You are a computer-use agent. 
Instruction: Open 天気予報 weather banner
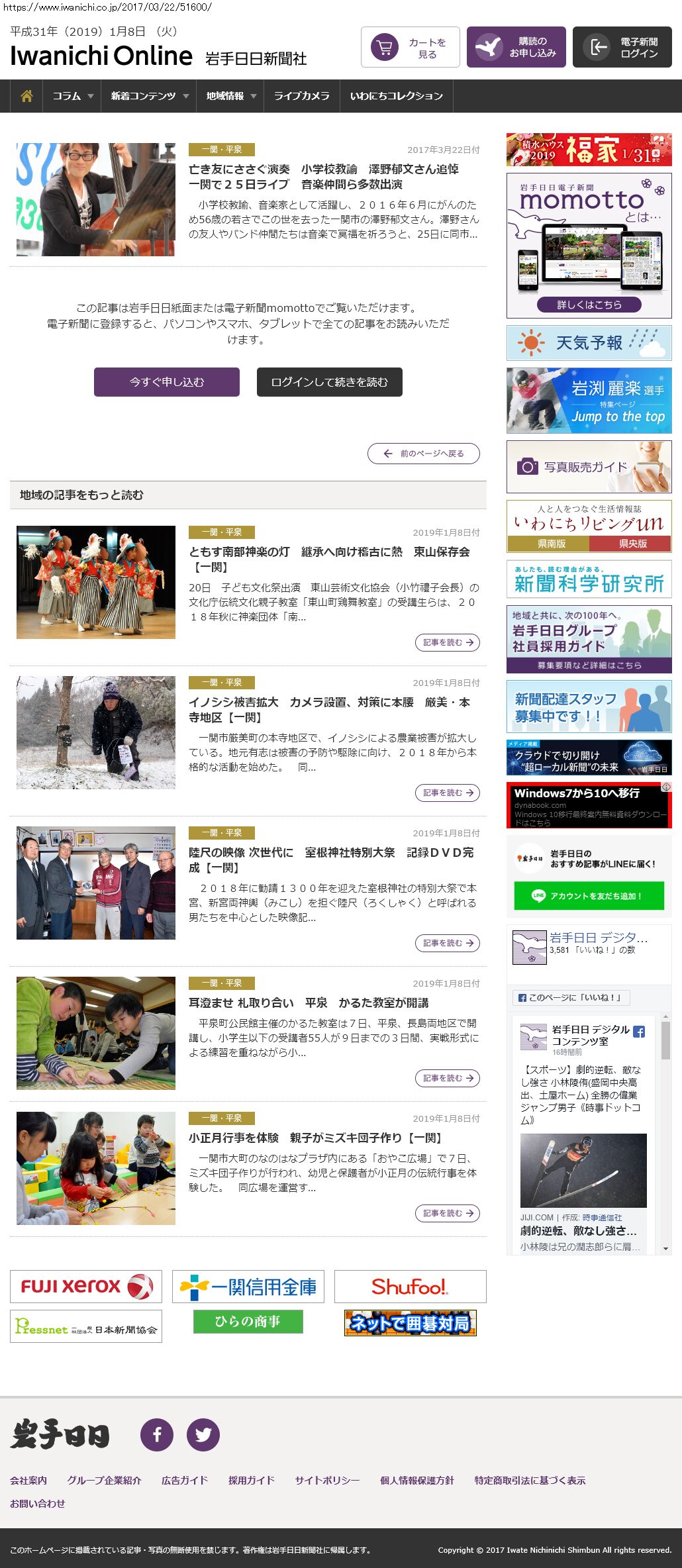coord(589,343)
